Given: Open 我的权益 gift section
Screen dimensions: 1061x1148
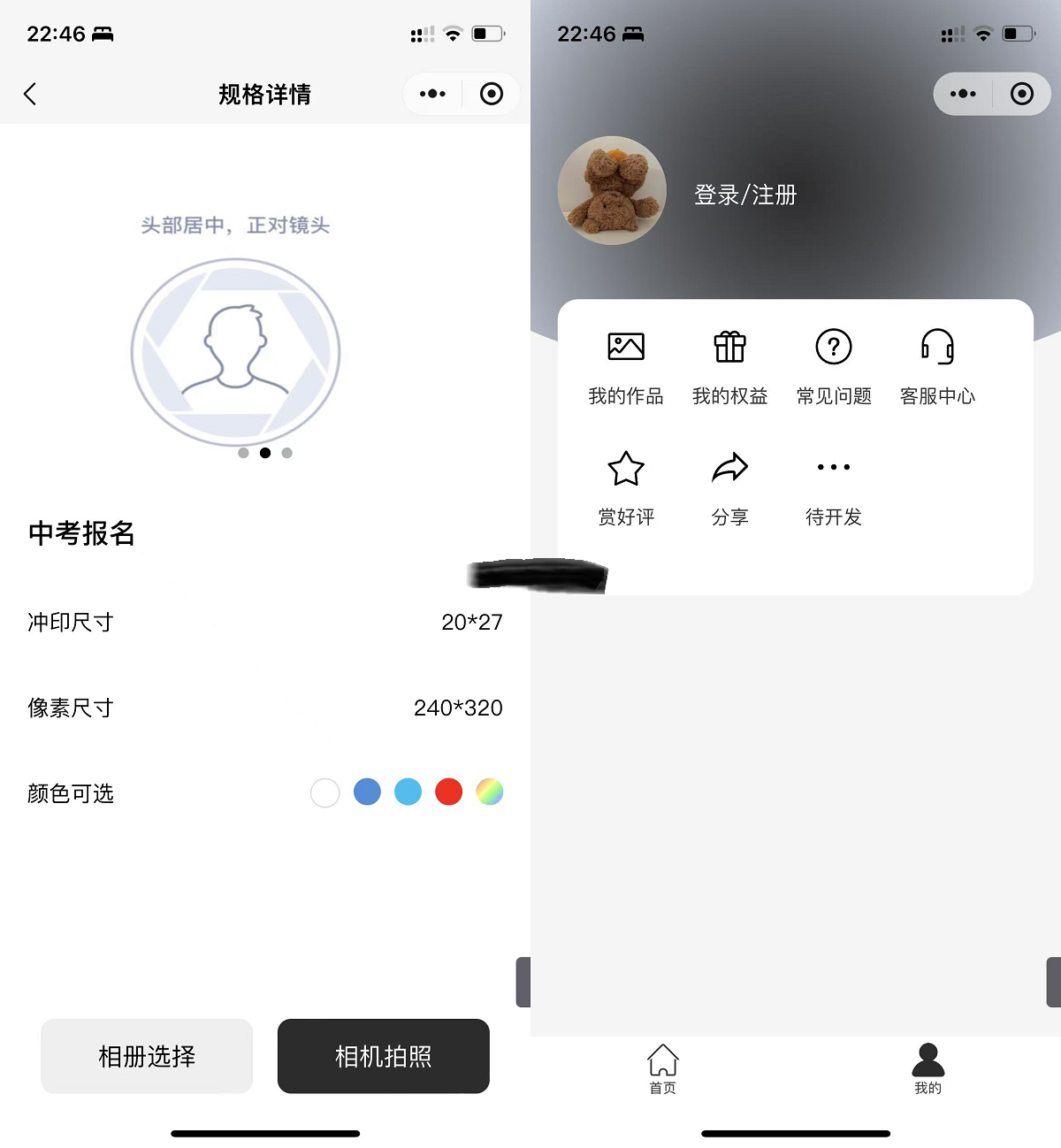Looking at the screenshot, I should (729, 366).
